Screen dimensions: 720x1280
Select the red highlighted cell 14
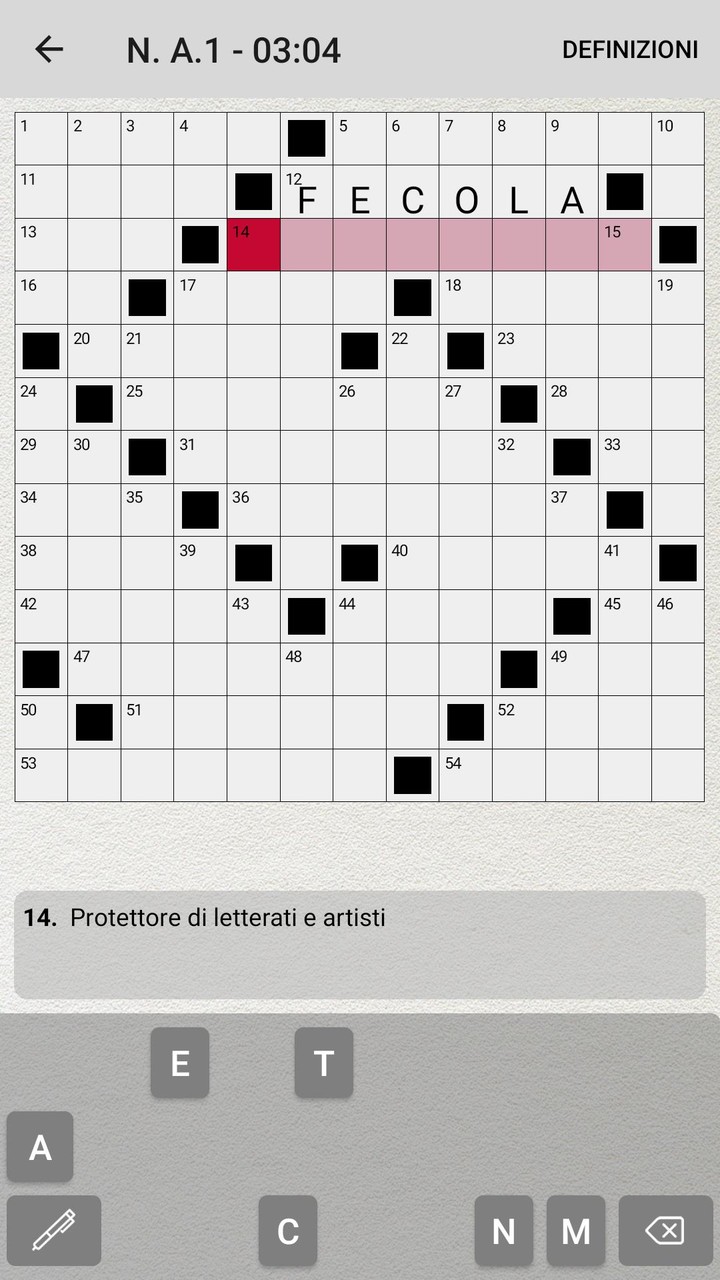254,245
